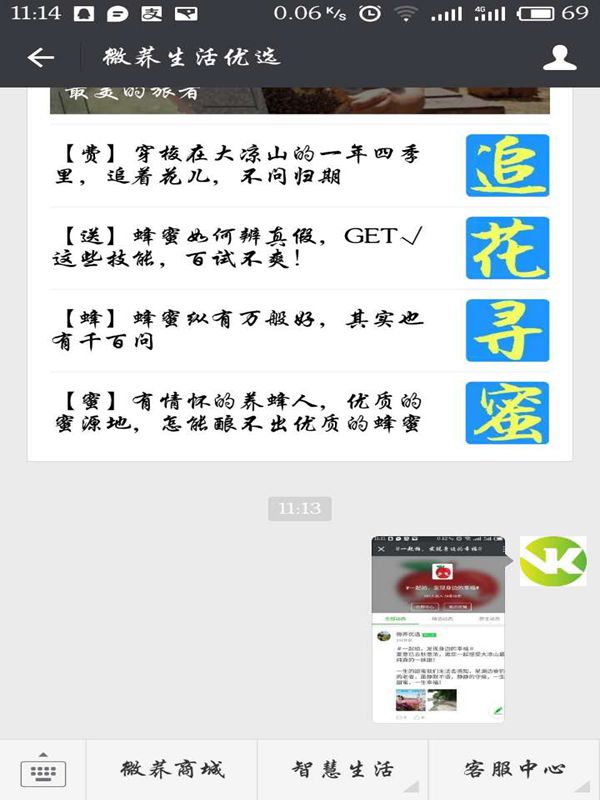Open the 客服中心 menu

[514, 770]
